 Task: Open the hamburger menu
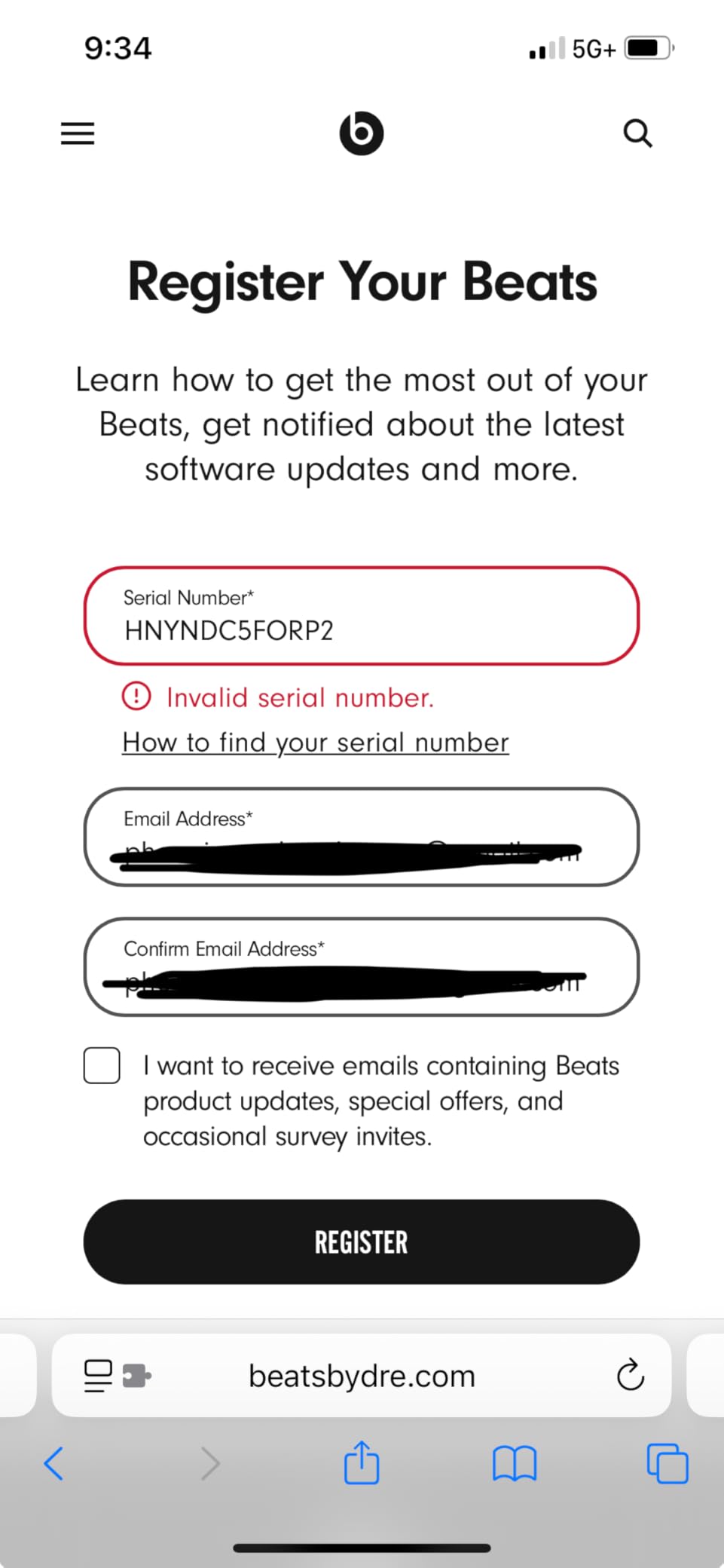coord(78,133)
